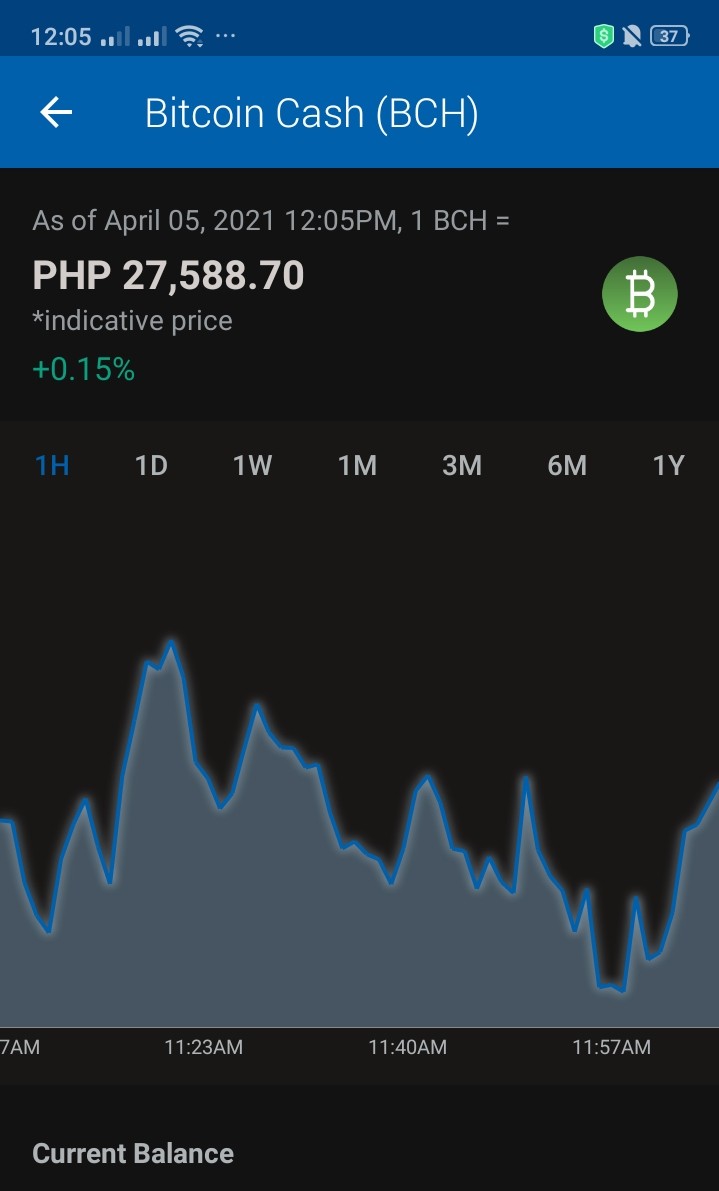Show the 1W price chart
The image size is (719, 1191).
coord(252,465)
